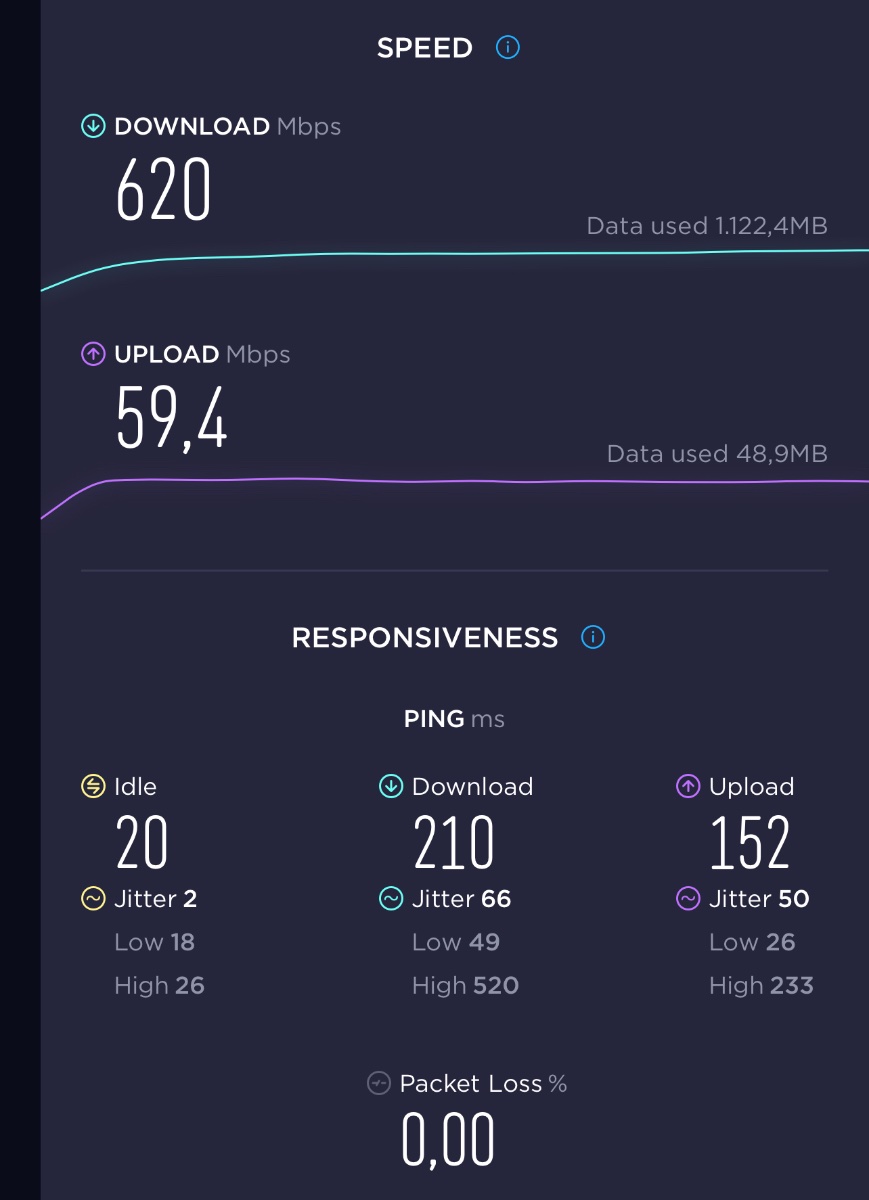Tap the info icon beside RESPONSIVENESS
This screenshot has height=1200, width=869.
tap(593, 637)
